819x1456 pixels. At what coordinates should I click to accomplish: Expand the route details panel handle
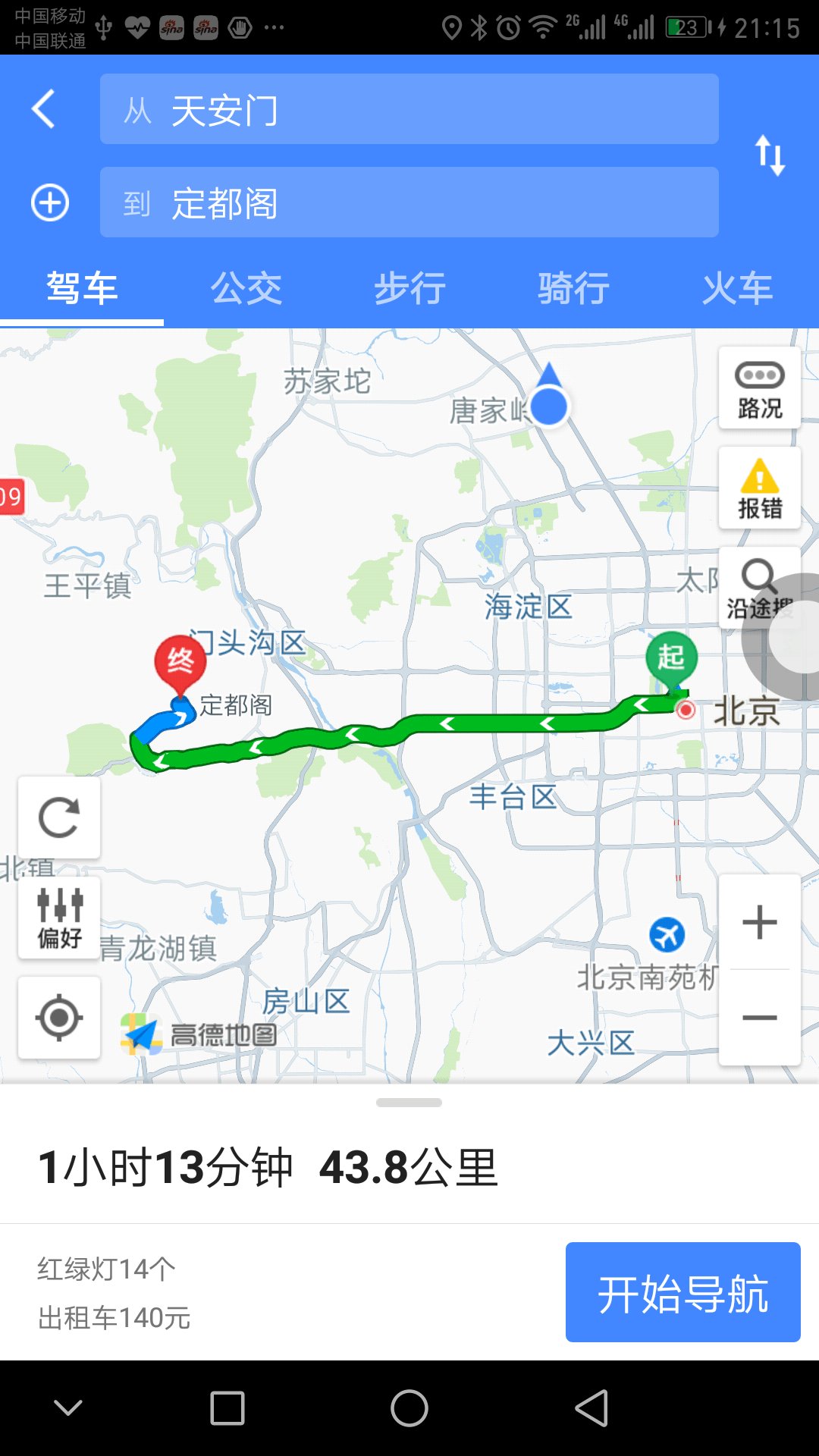(409, 1103)
